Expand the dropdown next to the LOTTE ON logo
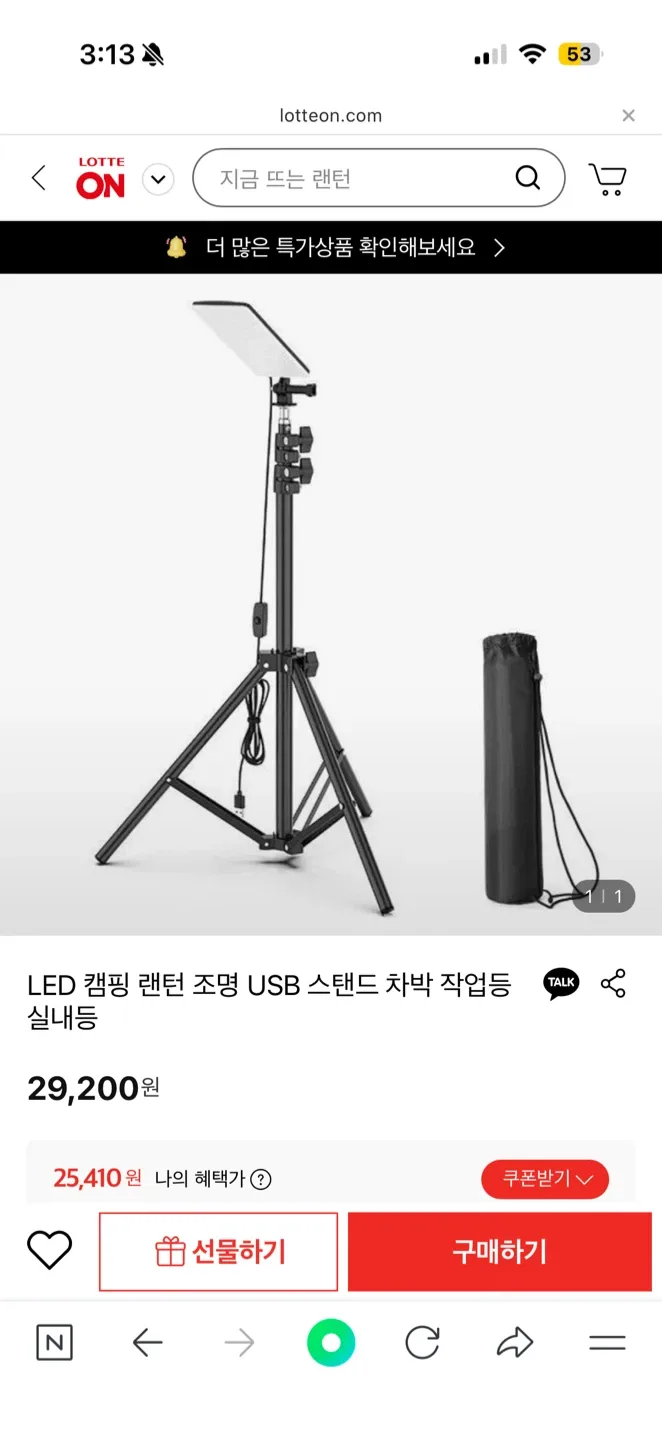Screen dimensions: 662x1440 [158, 180]
